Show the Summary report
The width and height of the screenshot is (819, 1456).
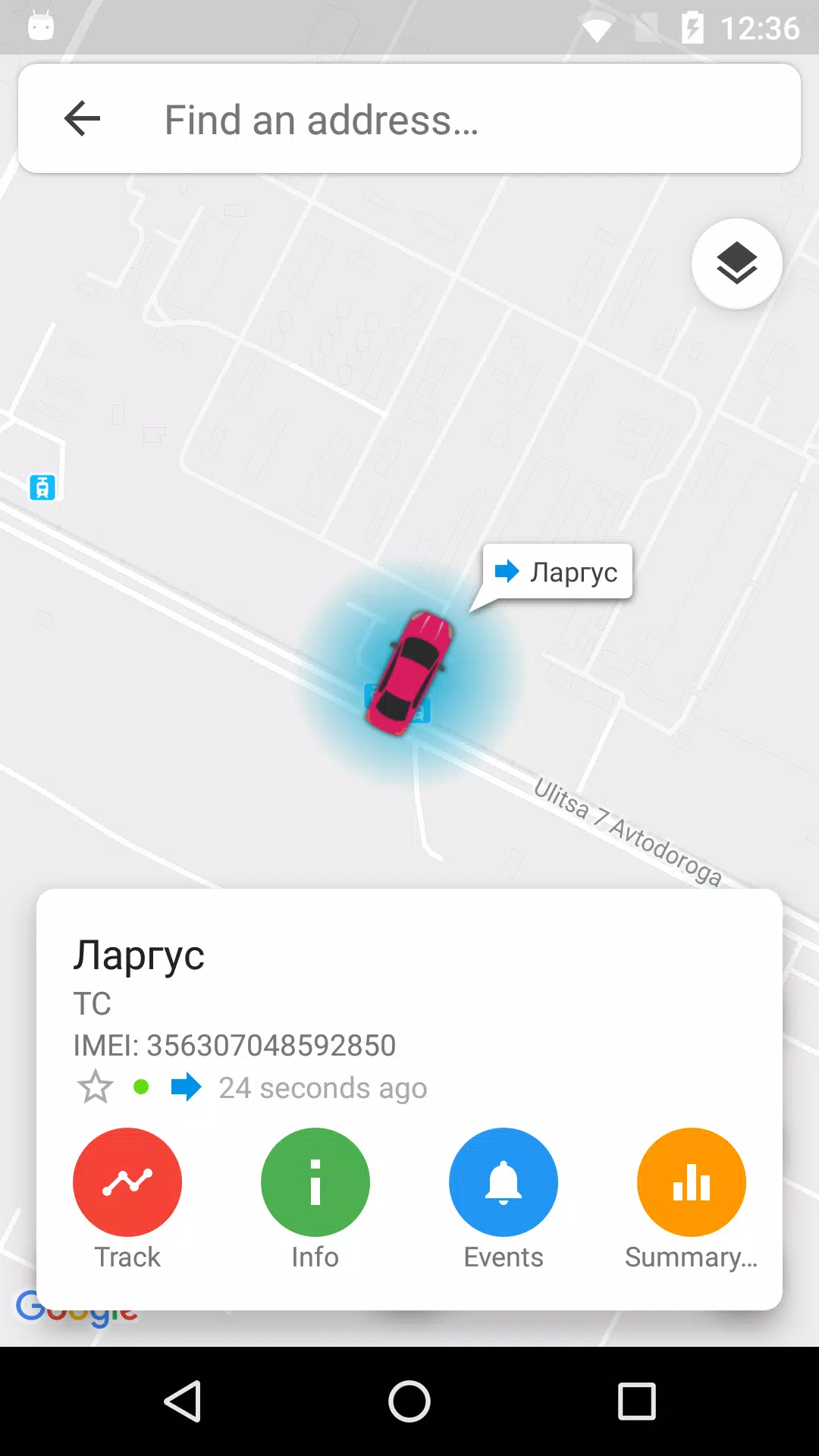[x=691, y=1182]
